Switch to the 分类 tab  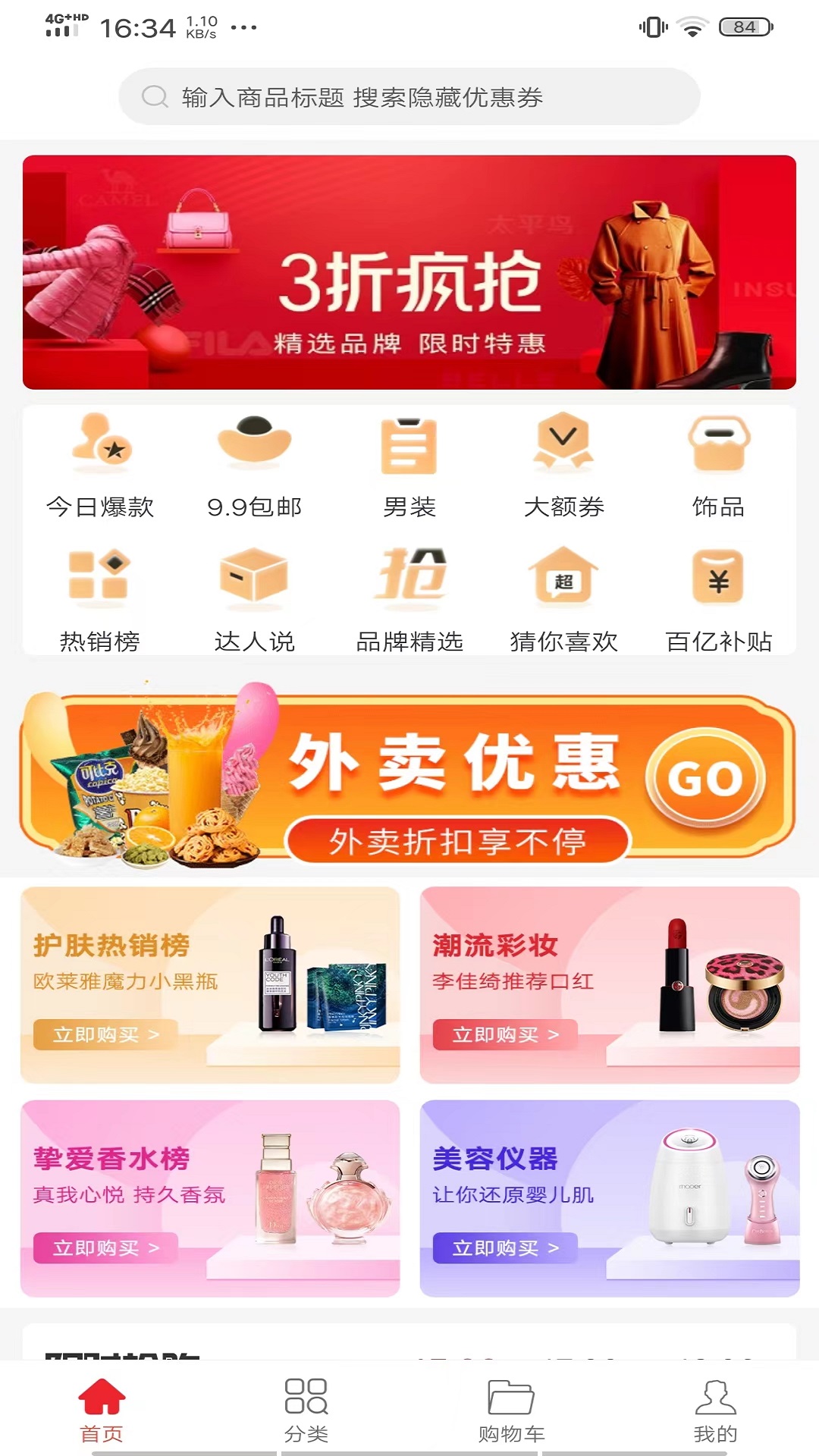[x=306, y=1410]
